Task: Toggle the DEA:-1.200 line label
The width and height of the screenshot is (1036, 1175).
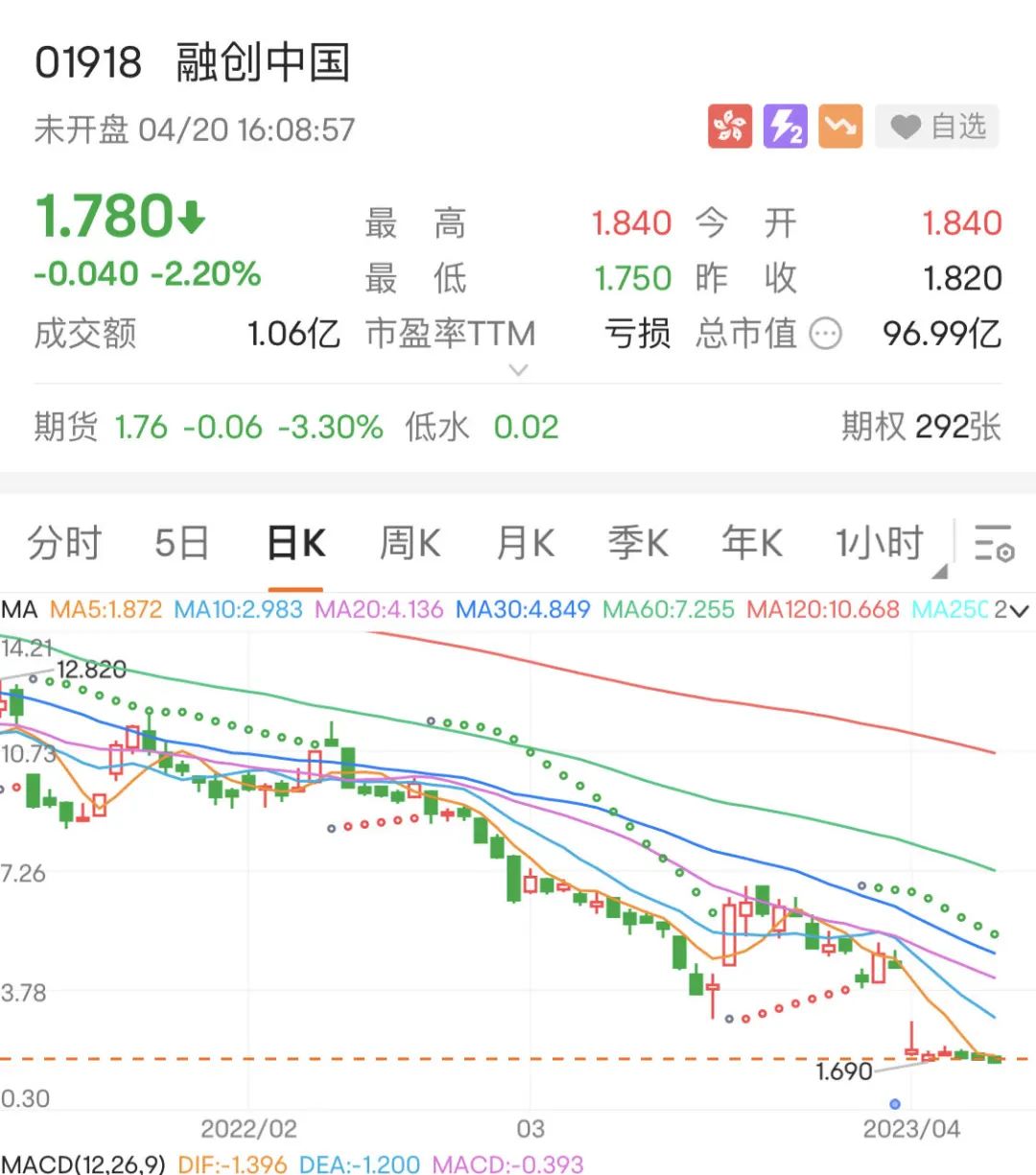Action: point(360,1164)
